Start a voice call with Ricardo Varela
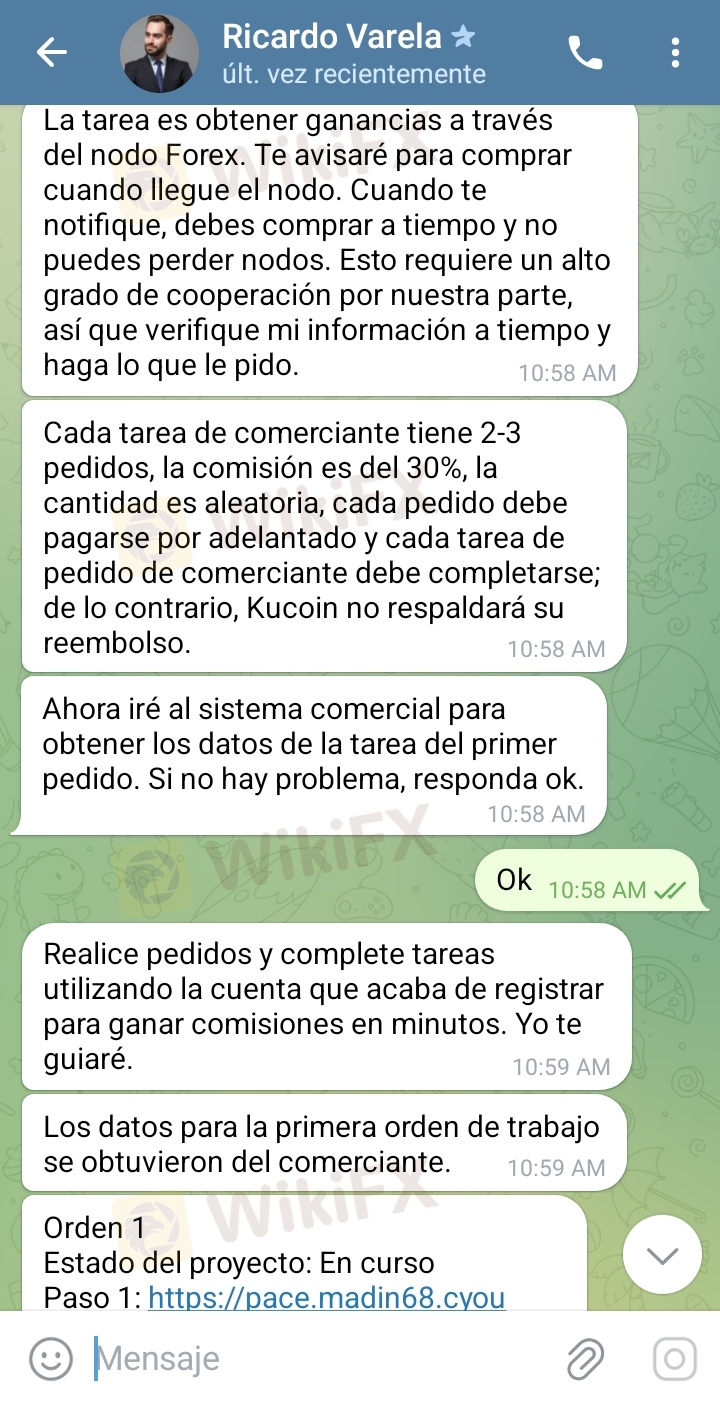 [x=585, y=53]
